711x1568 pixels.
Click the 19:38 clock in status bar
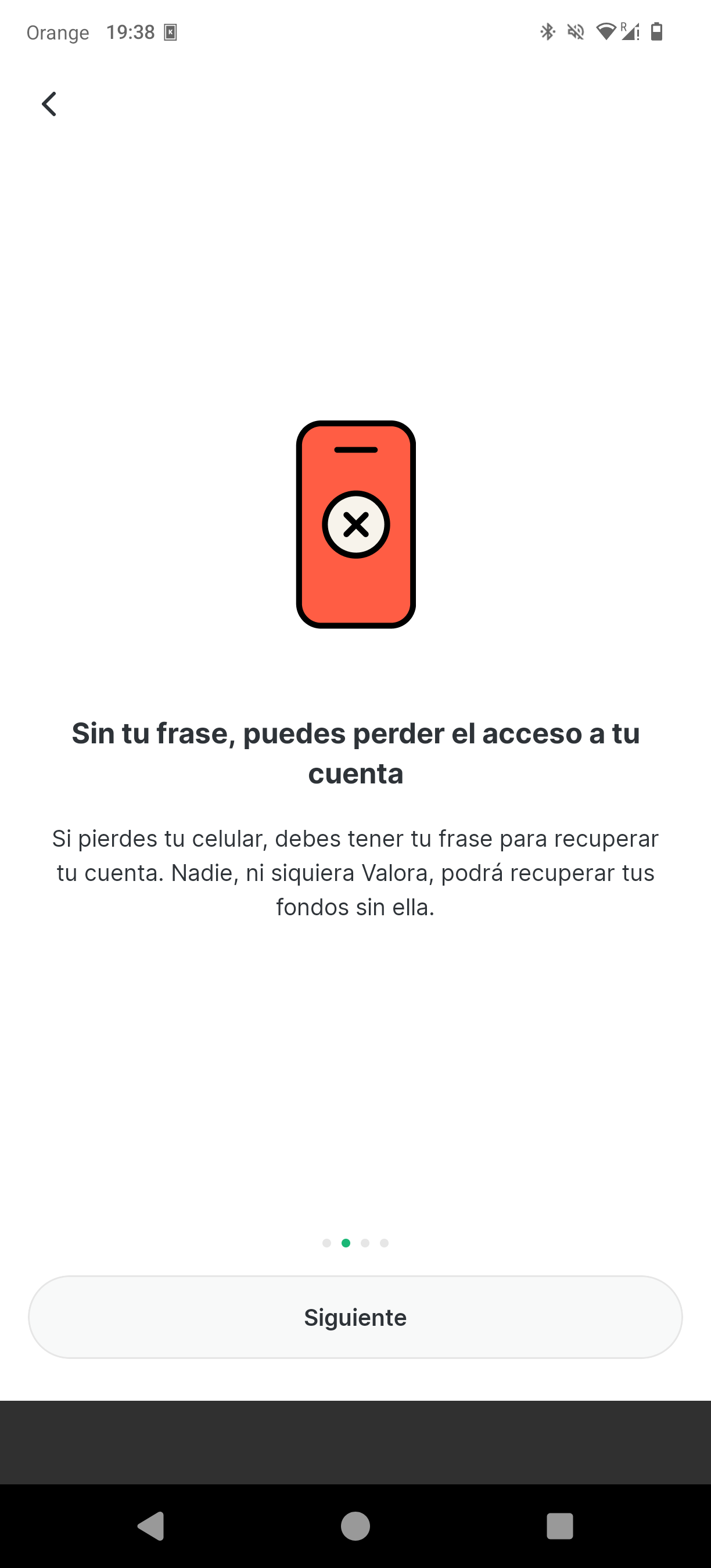point(131,32)
